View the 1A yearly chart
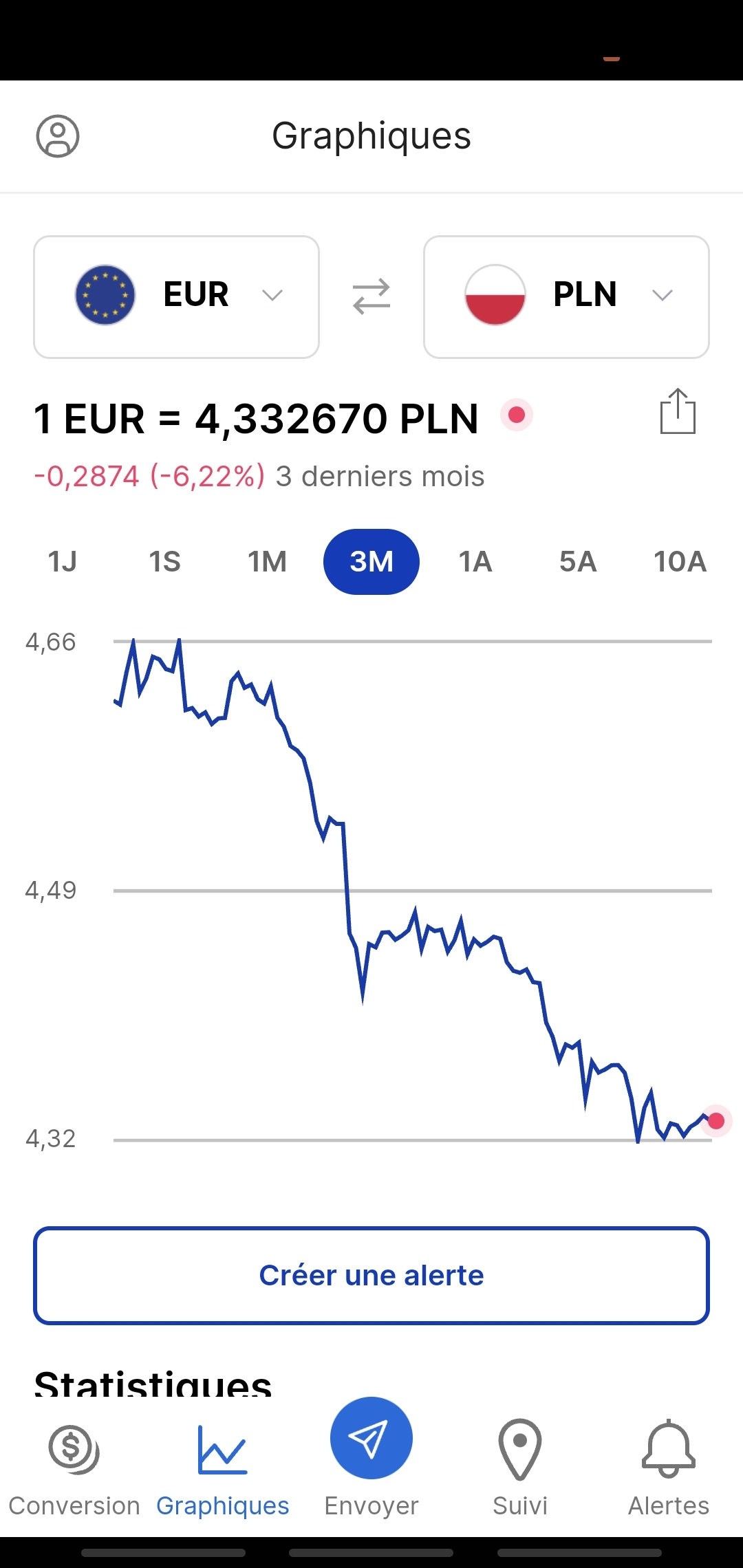This screenshot has height=1568, width=743. point(475,562)
